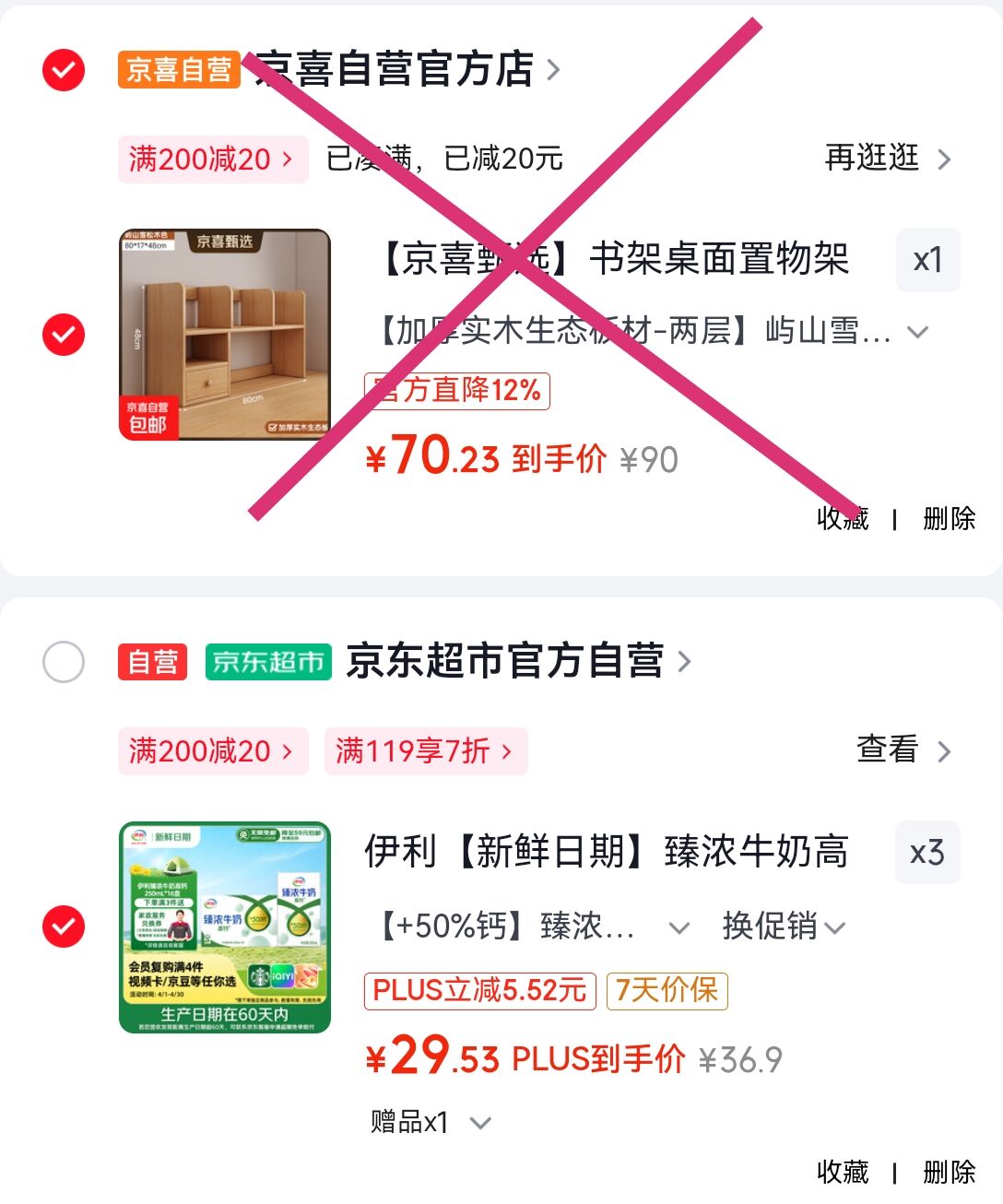The width and height of the screenshot is (1003, 1204).
Task: Expand the 赠品x1 gift details
Action: click(x=431, y=1122)
